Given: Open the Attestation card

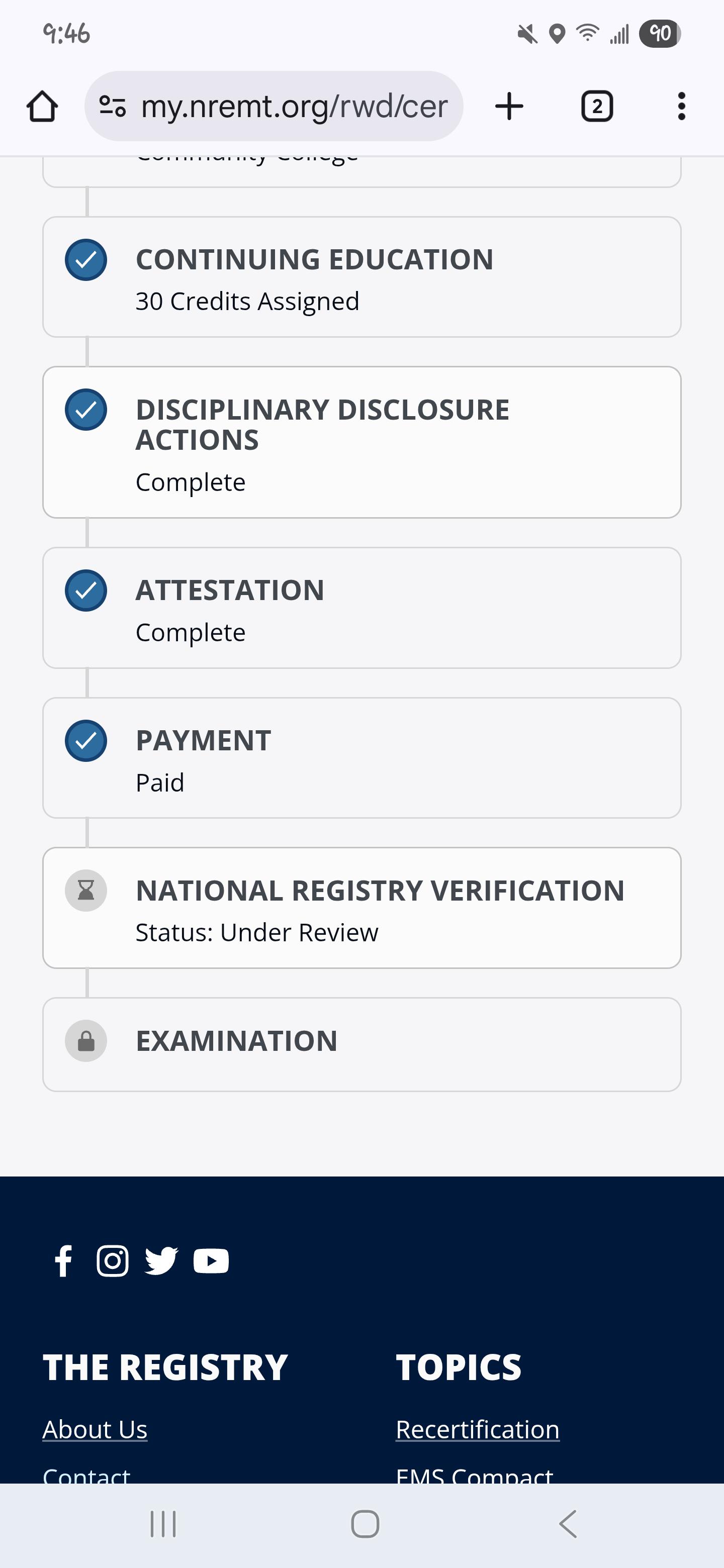Looking at the screenshot, I should 361,608.
